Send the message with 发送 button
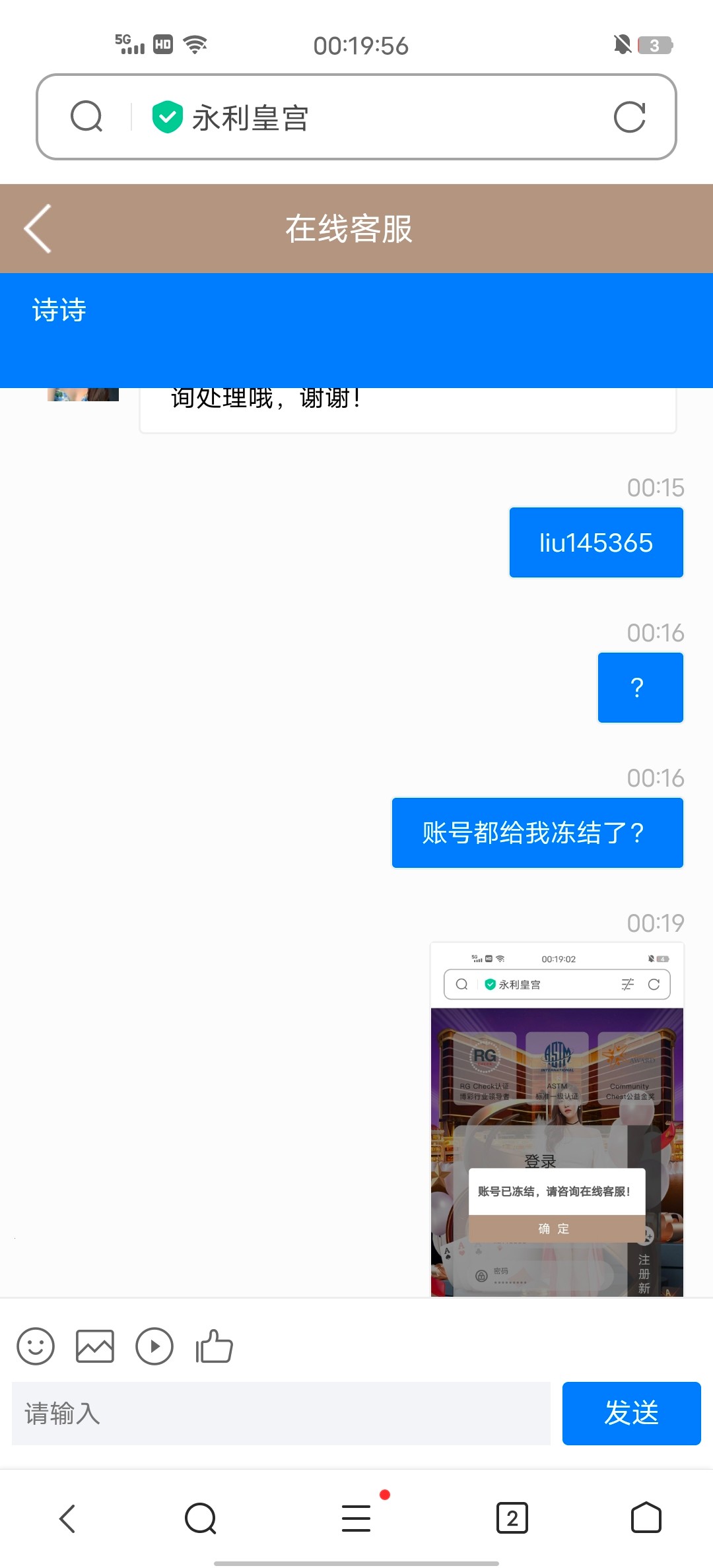The width and height of the screenshot is (713, 1568). pyautogui.click(x=631, y=1414)
